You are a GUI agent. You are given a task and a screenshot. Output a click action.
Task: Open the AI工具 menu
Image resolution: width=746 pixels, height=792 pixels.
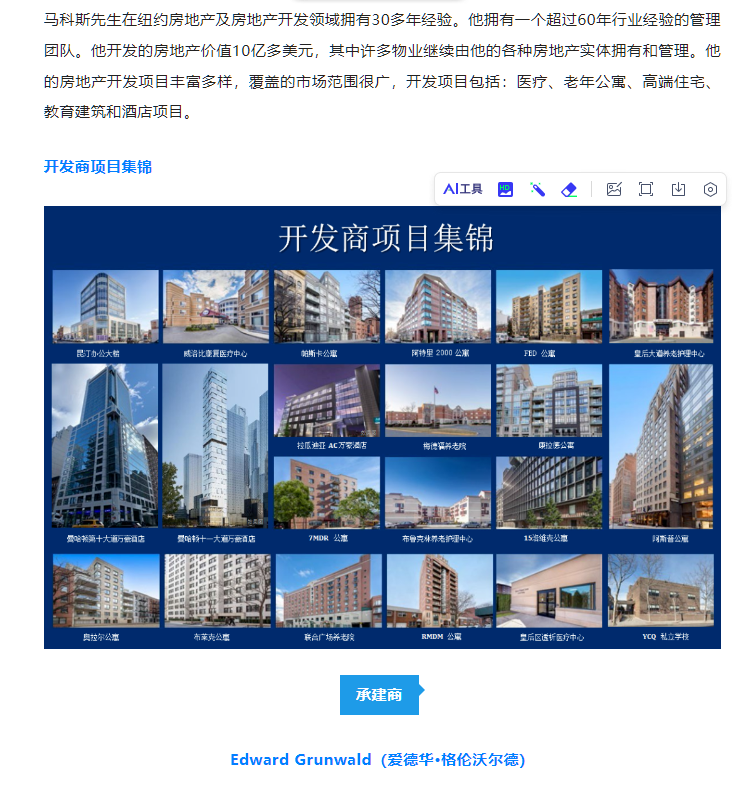pyautogui.click(x=463, y=189)
